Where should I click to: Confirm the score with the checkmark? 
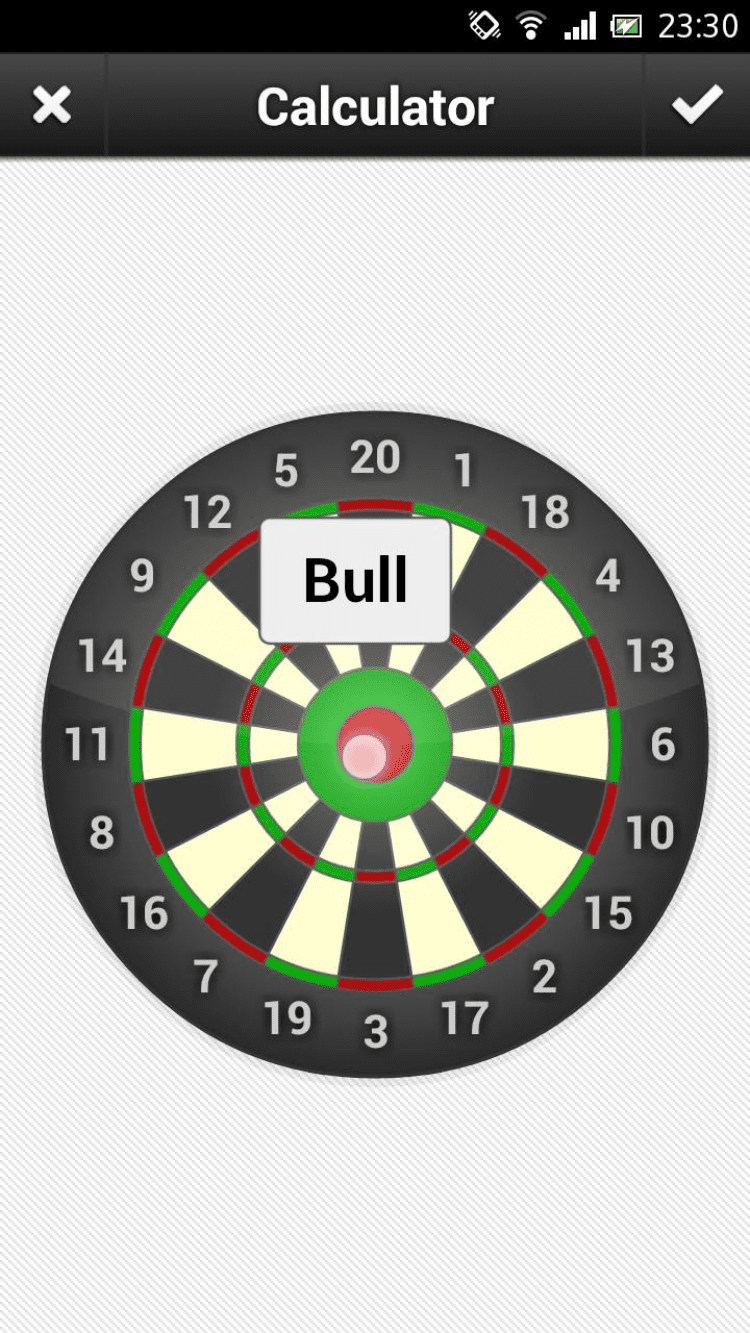coord(697,105)
